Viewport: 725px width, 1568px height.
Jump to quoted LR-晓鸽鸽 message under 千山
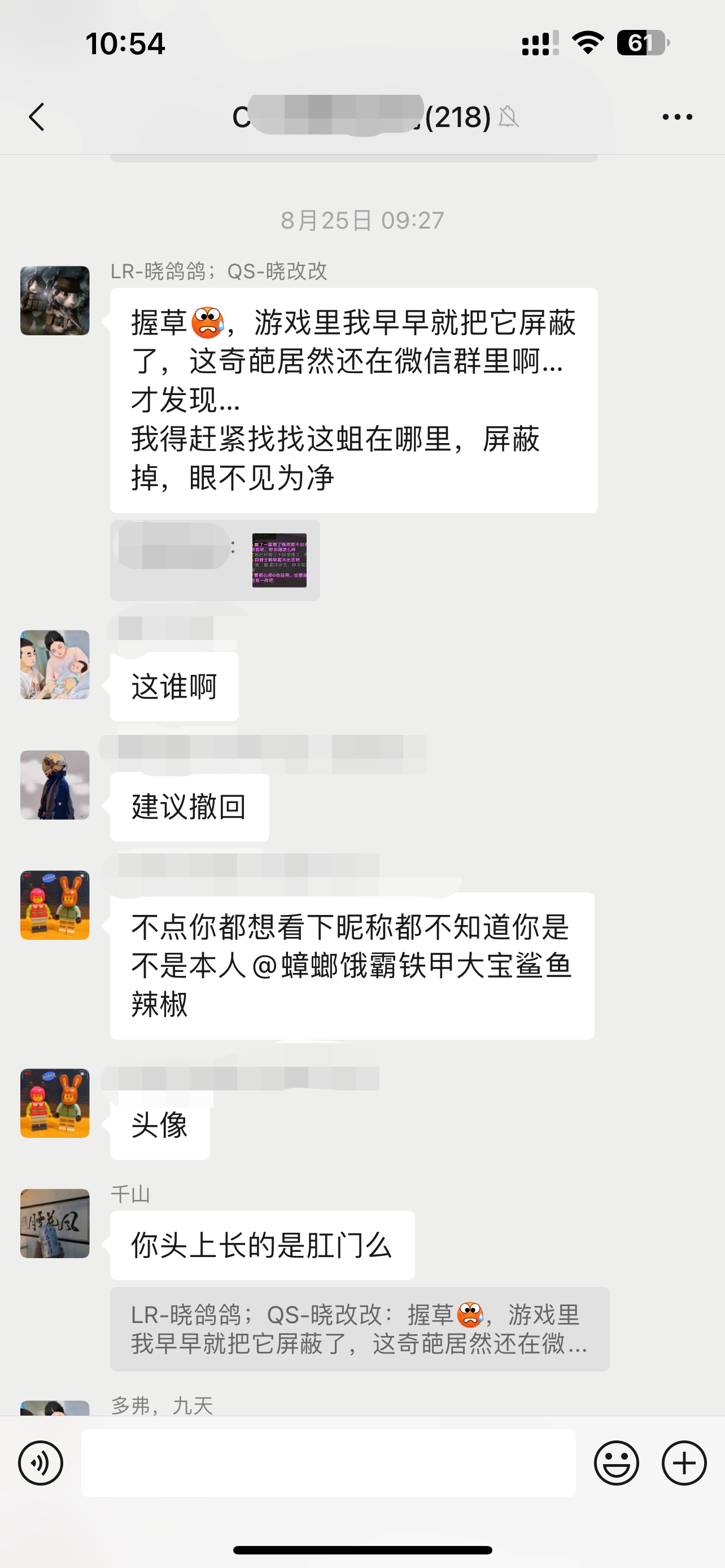359,1329
